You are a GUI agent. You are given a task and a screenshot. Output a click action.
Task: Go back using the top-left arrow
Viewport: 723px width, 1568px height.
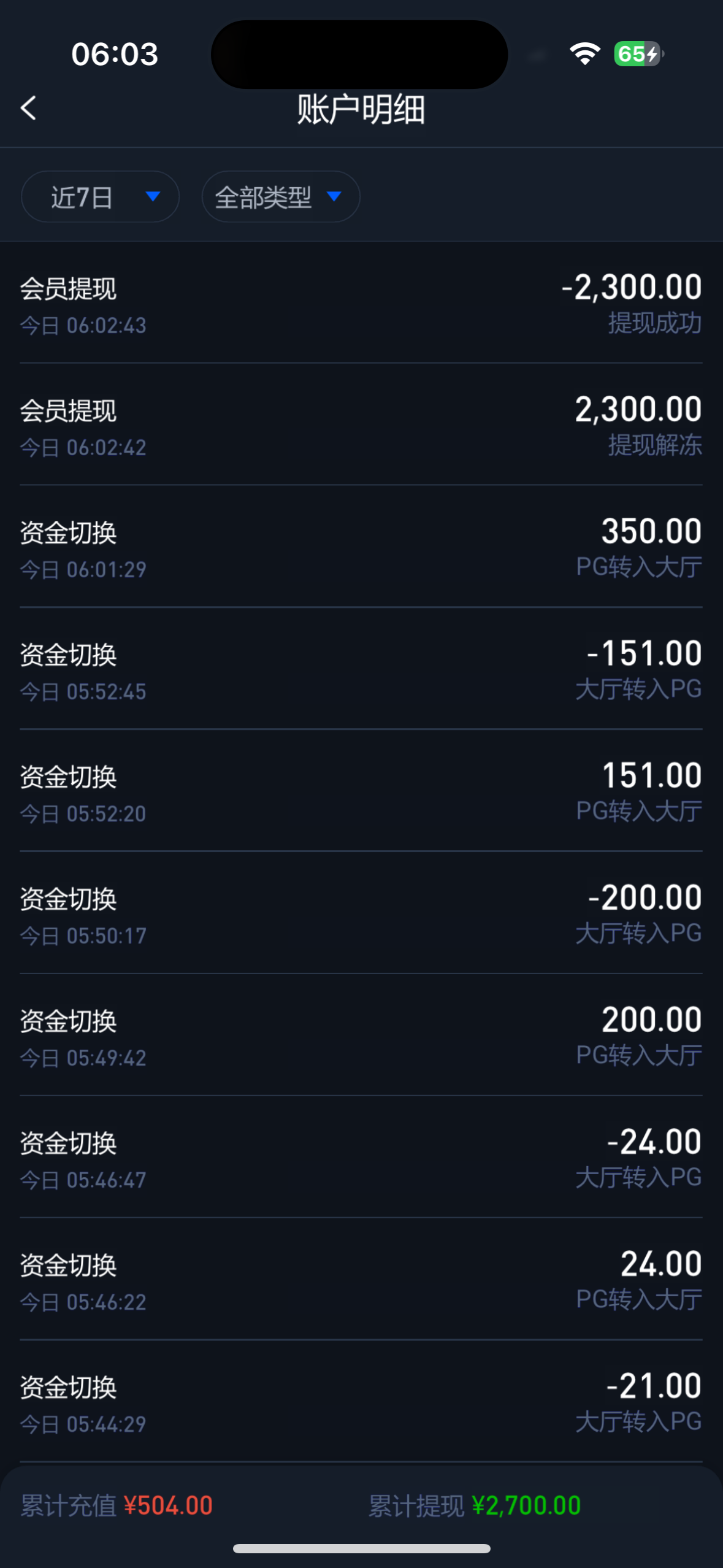28,108
